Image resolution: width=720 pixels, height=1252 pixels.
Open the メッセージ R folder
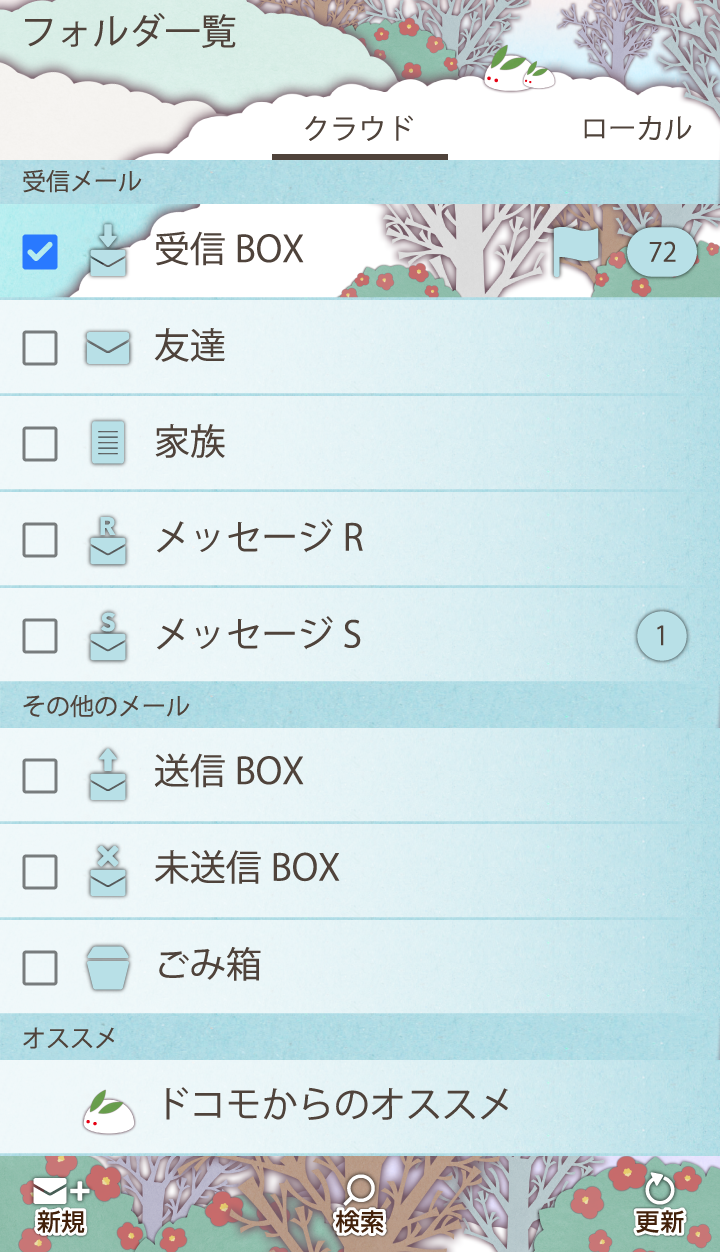coord(258,539)
